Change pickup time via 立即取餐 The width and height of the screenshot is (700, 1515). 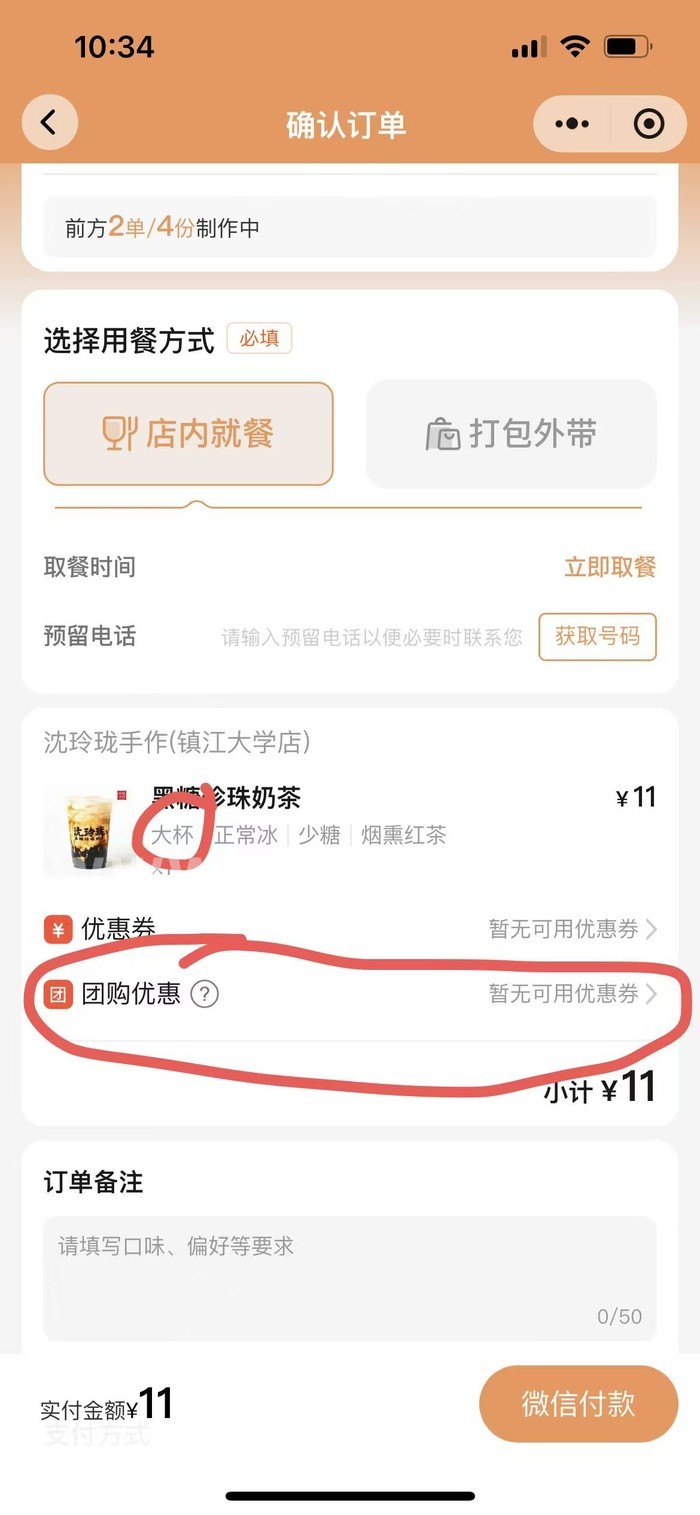click(x=609, y=568)
